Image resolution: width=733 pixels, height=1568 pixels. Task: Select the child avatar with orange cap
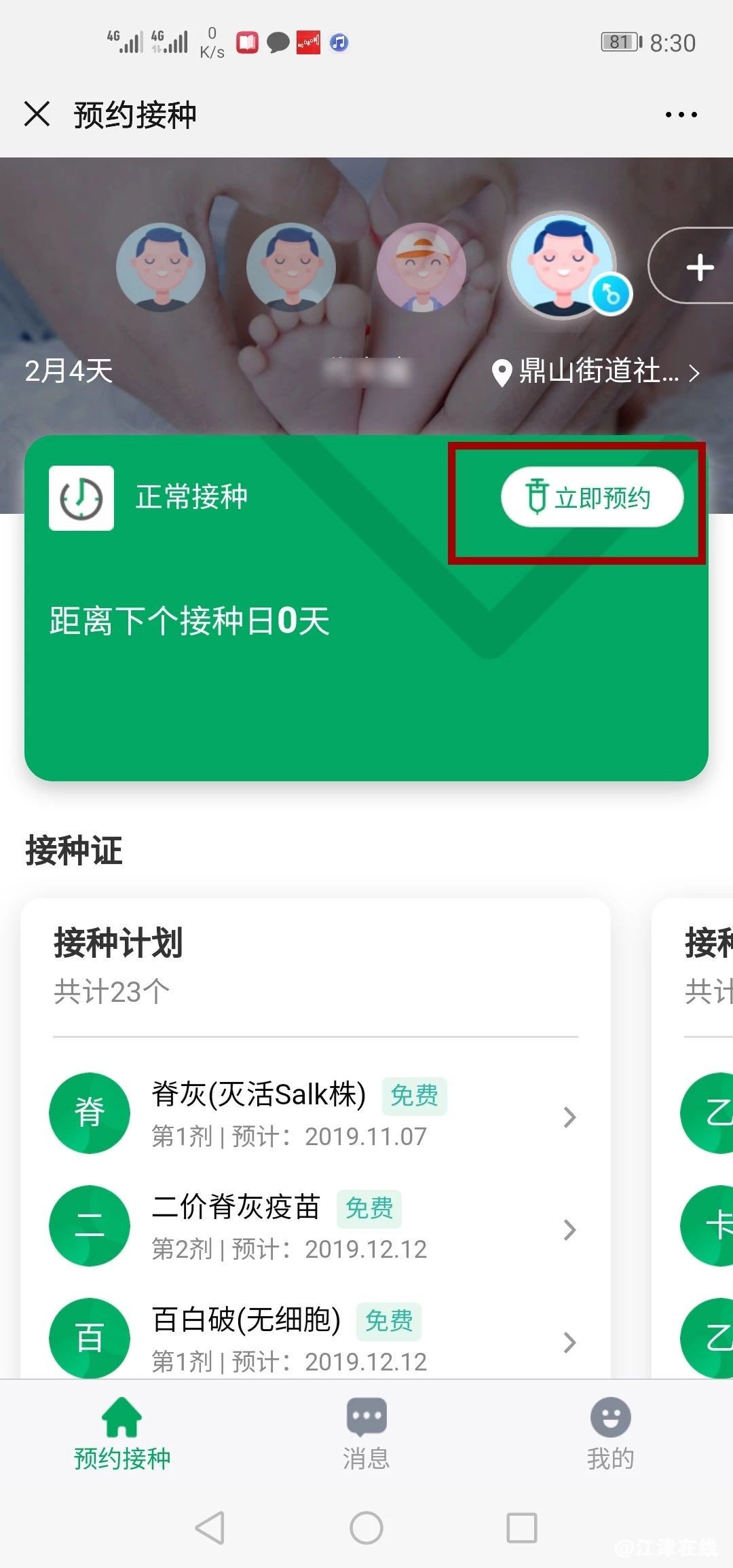pos(421,267)
